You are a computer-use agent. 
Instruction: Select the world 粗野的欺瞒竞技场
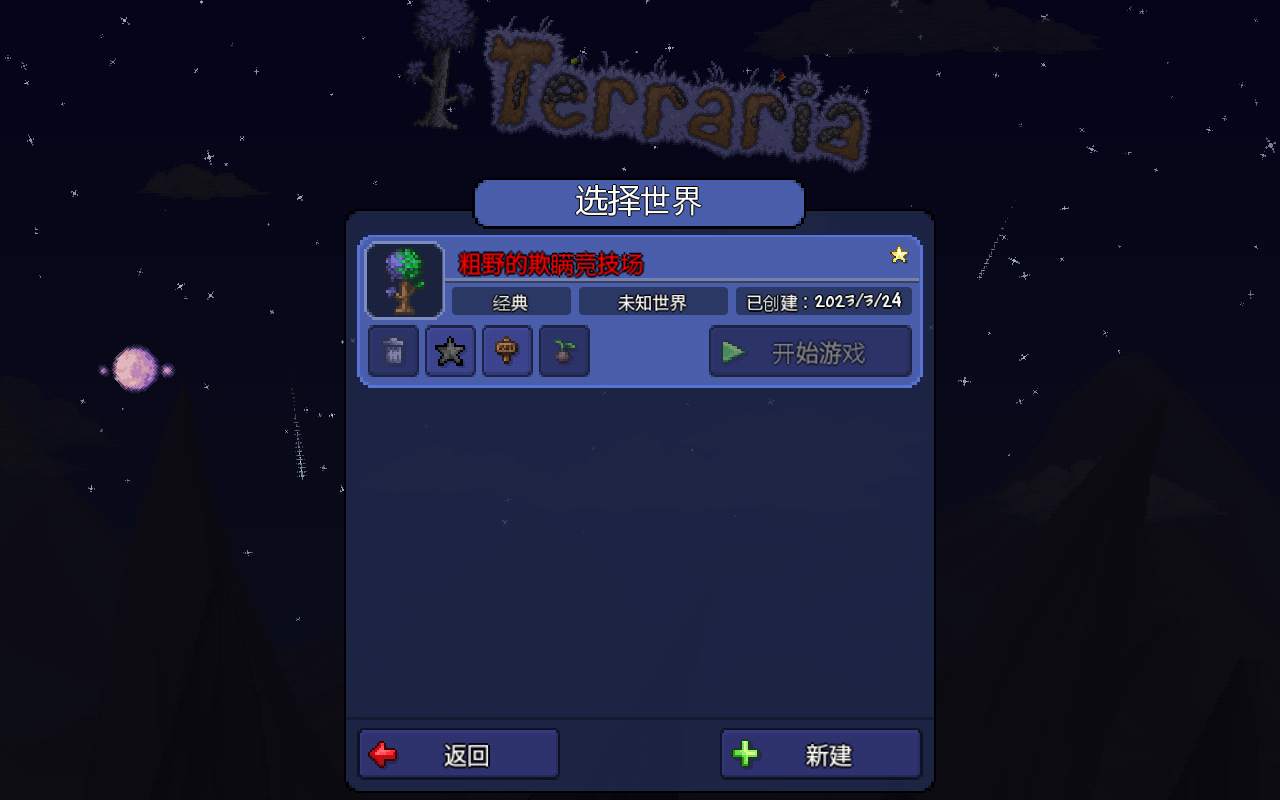point(551,264)
